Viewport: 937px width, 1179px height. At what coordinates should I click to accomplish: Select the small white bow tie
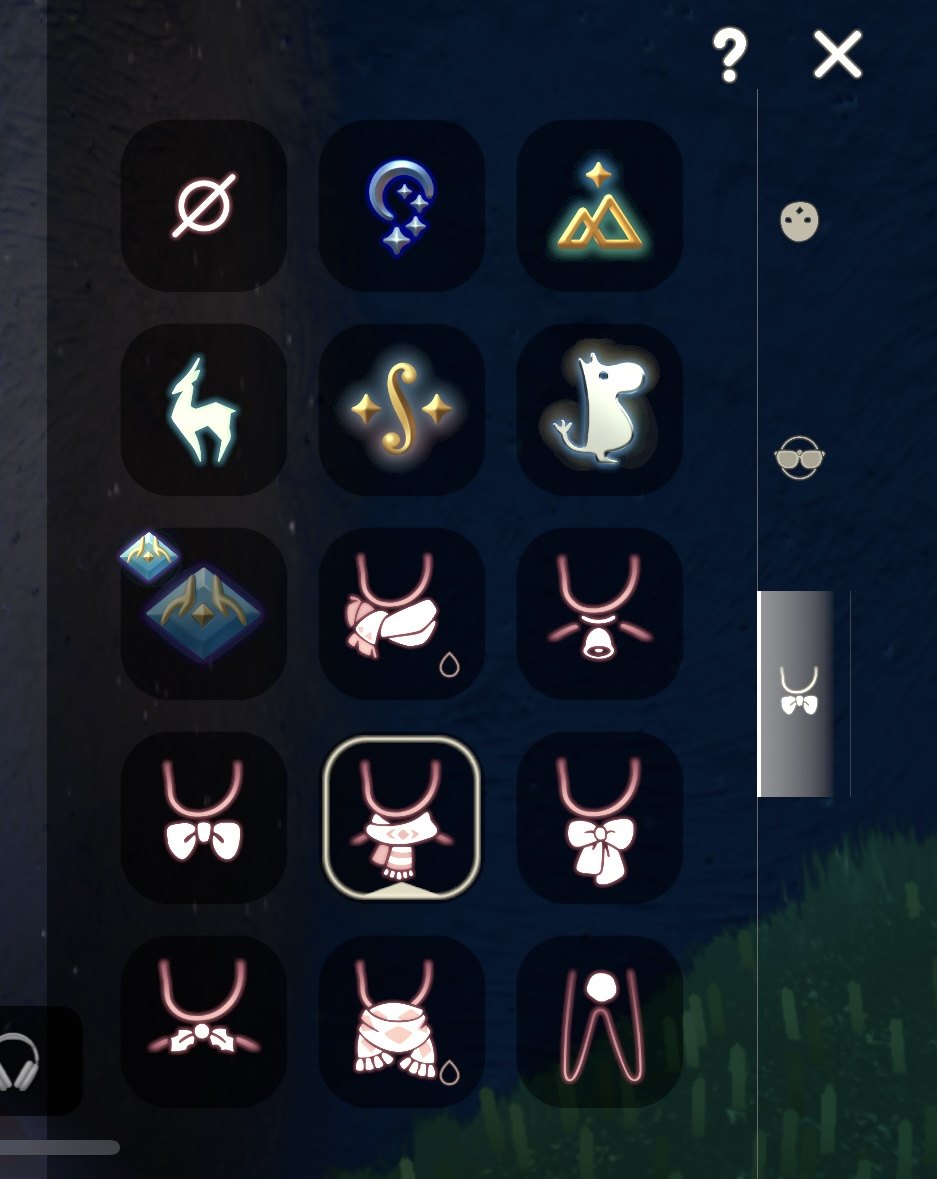point(204,817)
